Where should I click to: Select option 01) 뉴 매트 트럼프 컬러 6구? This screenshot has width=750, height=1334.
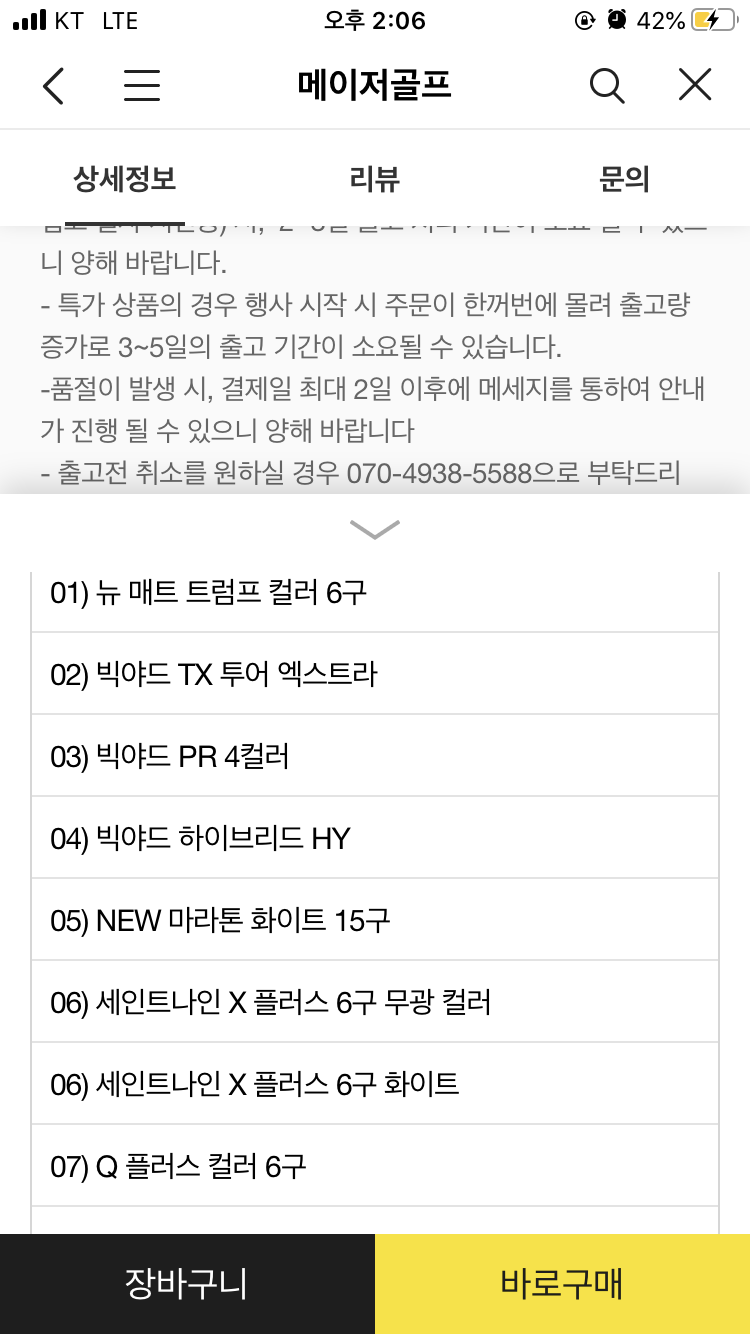(375, 593)
